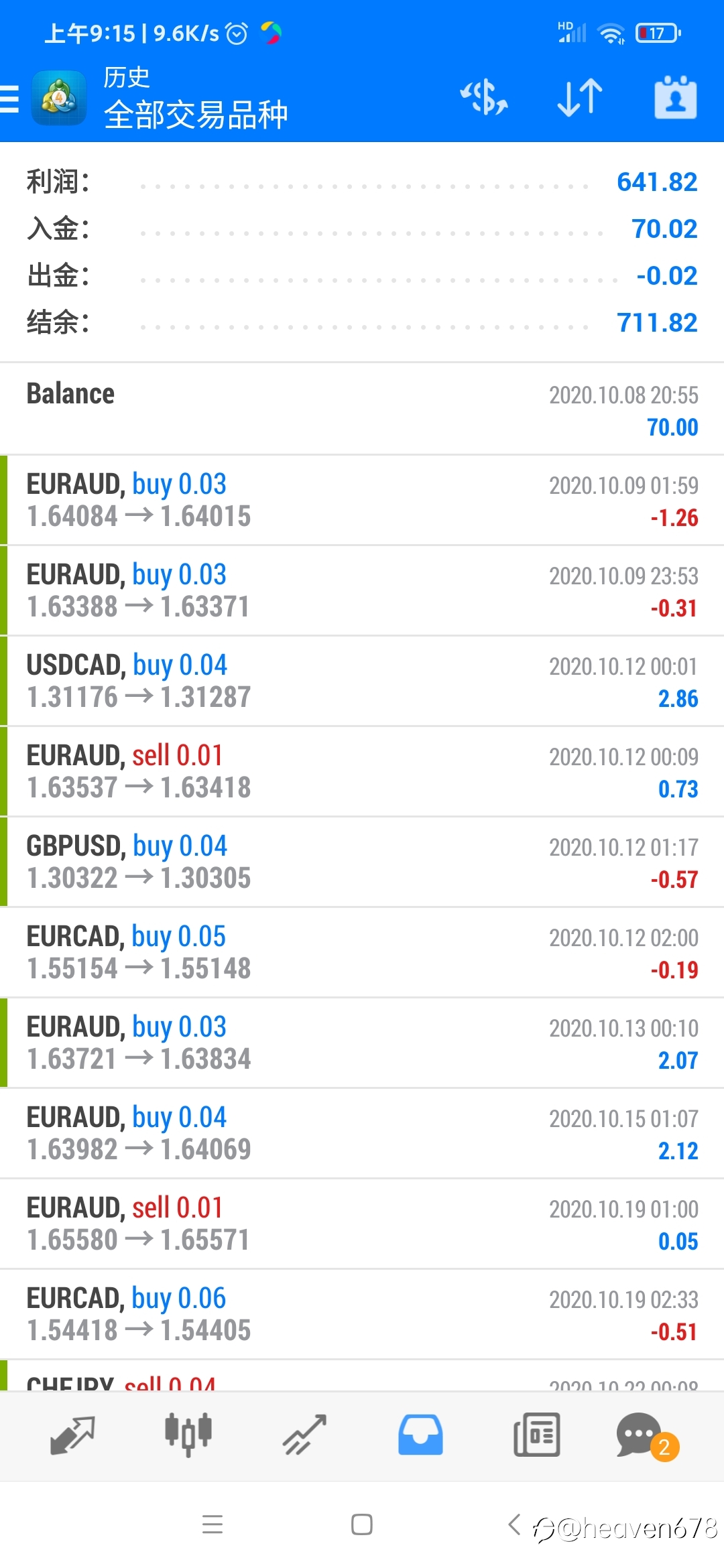Open the calendar date range picker

pos(675,97)
